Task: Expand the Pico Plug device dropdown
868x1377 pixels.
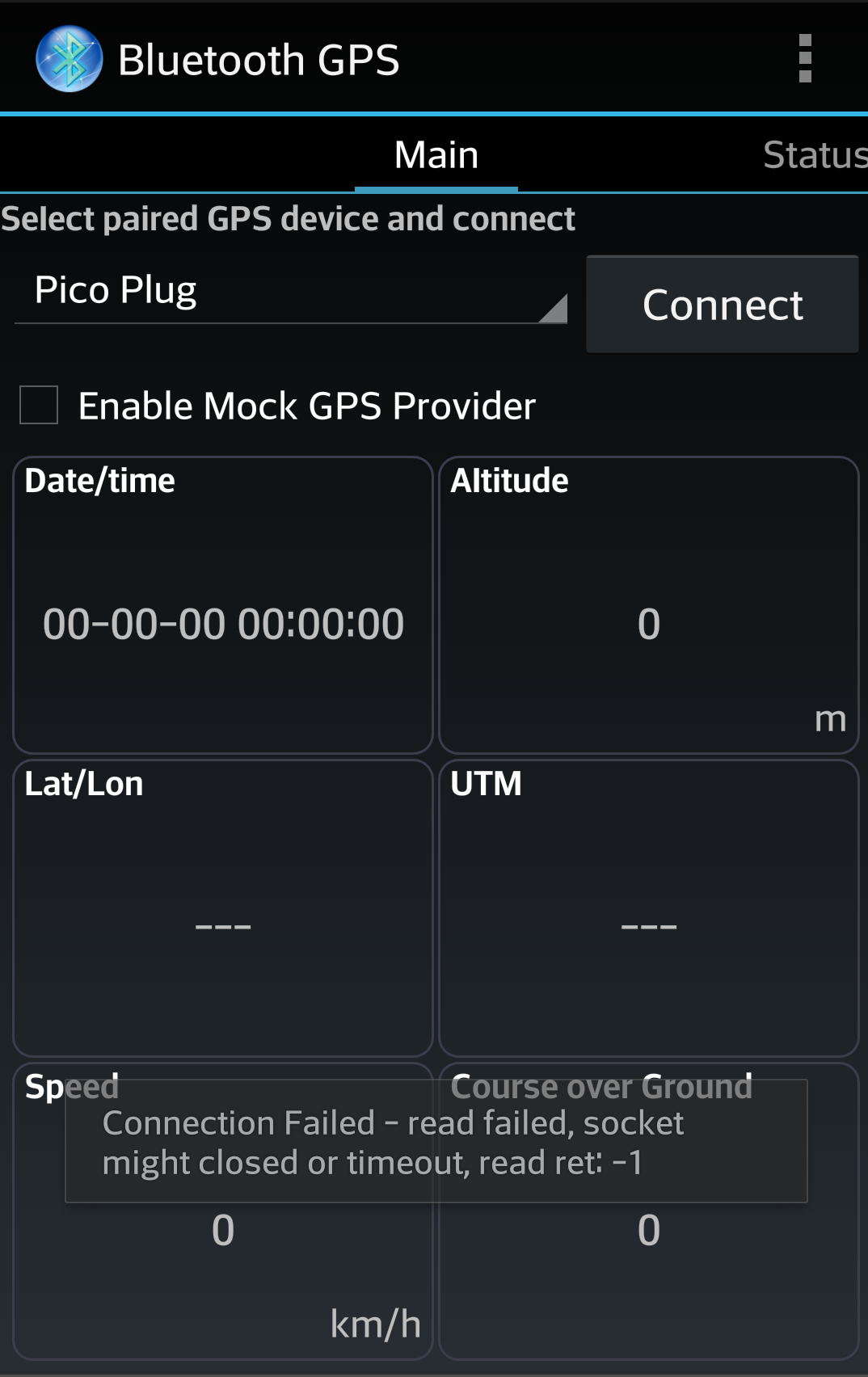Action: click(291, 292)
